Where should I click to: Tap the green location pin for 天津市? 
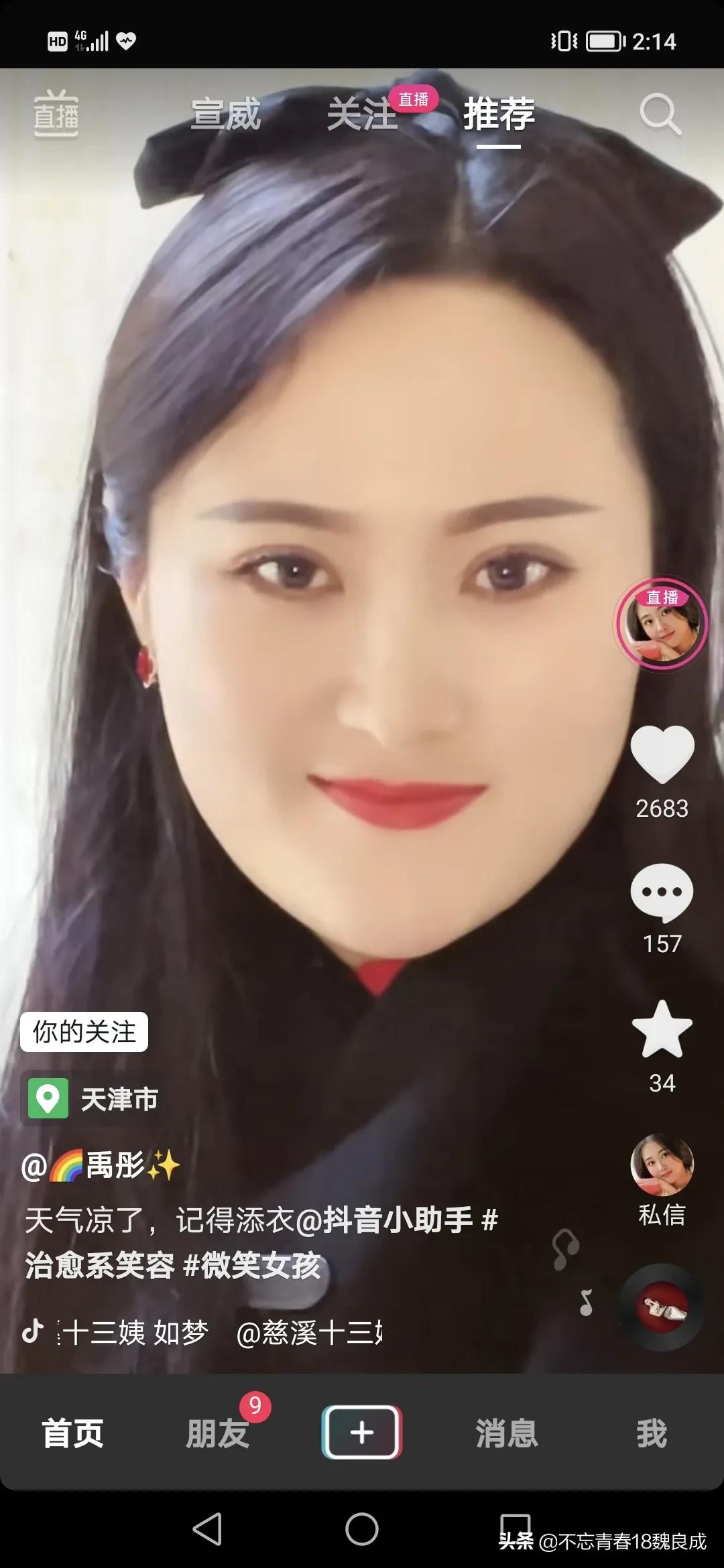click(x=48, y=1098)
